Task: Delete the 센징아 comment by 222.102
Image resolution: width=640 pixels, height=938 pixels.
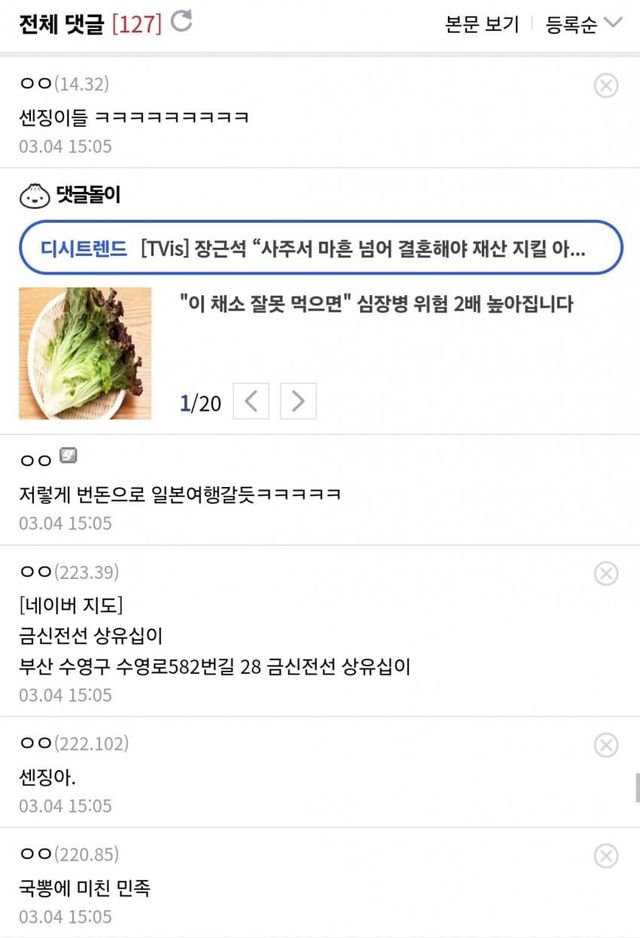Action: click(606, 745)
